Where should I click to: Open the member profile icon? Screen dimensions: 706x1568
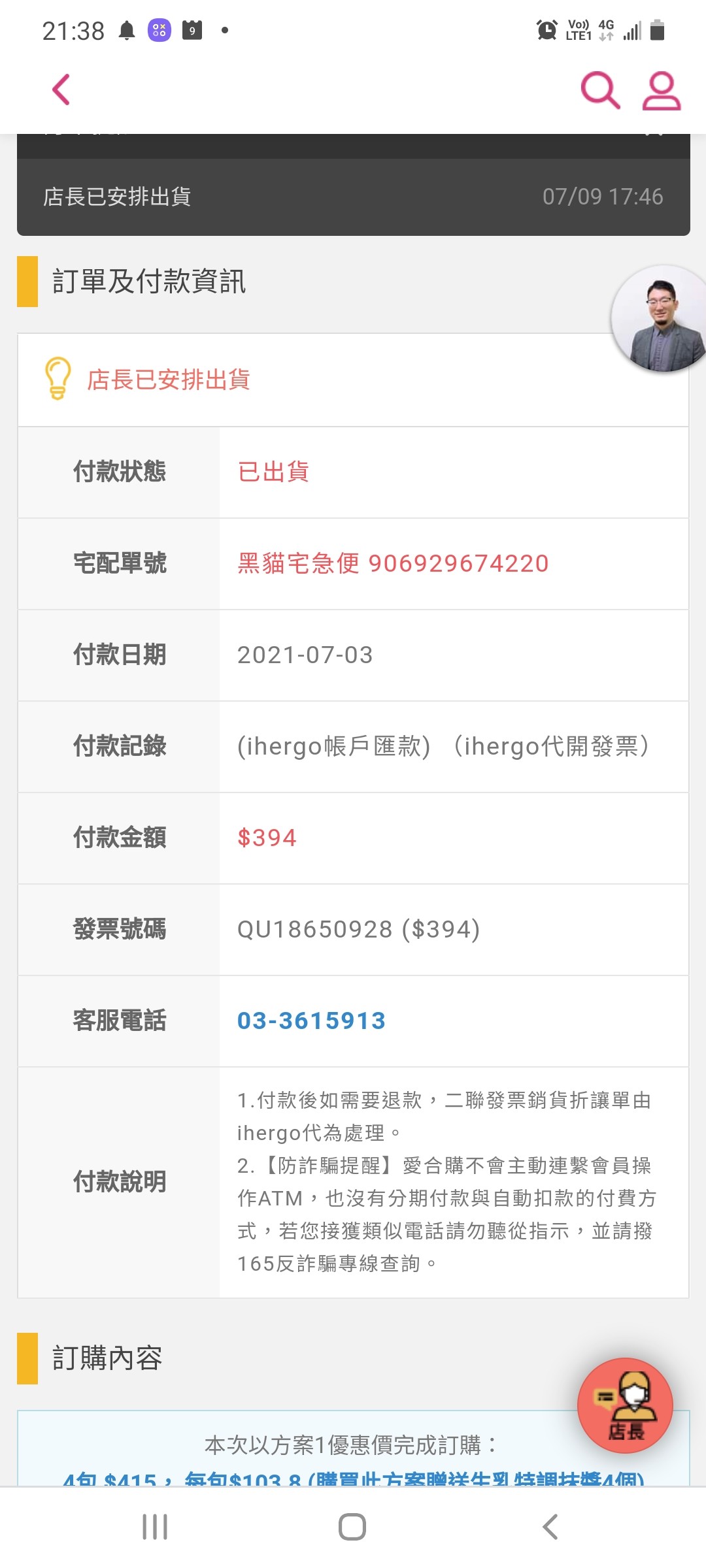click(x=661, y=90)
